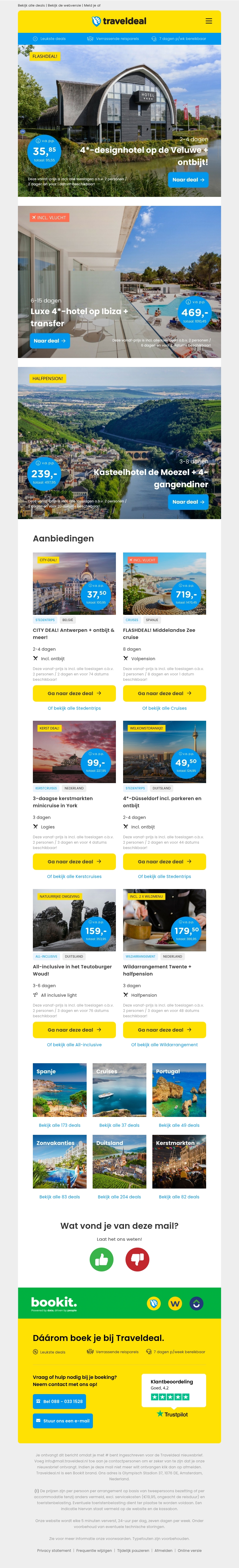The image size is (239, 1568).
Task: Tap 'Naar deal' on the Kasteelhotel Moezel banner
Action: 189,501
